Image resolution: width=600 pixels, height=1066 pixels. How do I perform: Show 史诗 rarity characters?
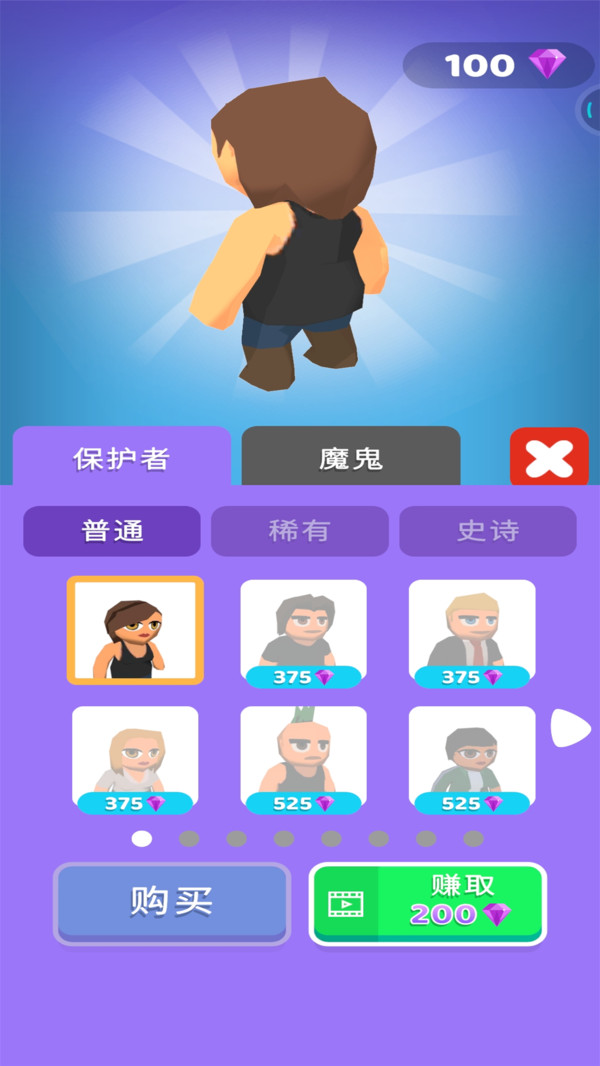[487, 531]
